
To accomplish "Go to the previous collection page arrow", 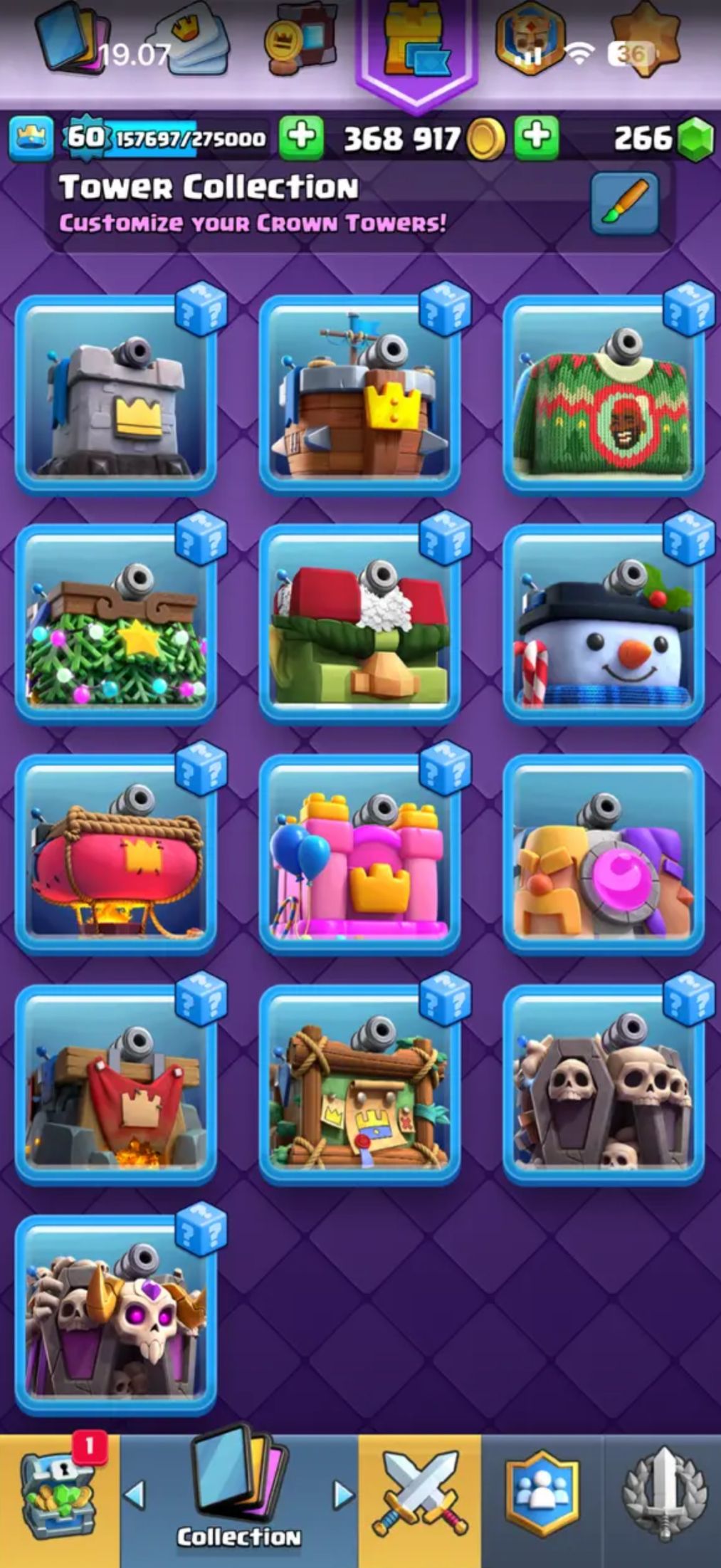I will click(x=135, y=1495).
